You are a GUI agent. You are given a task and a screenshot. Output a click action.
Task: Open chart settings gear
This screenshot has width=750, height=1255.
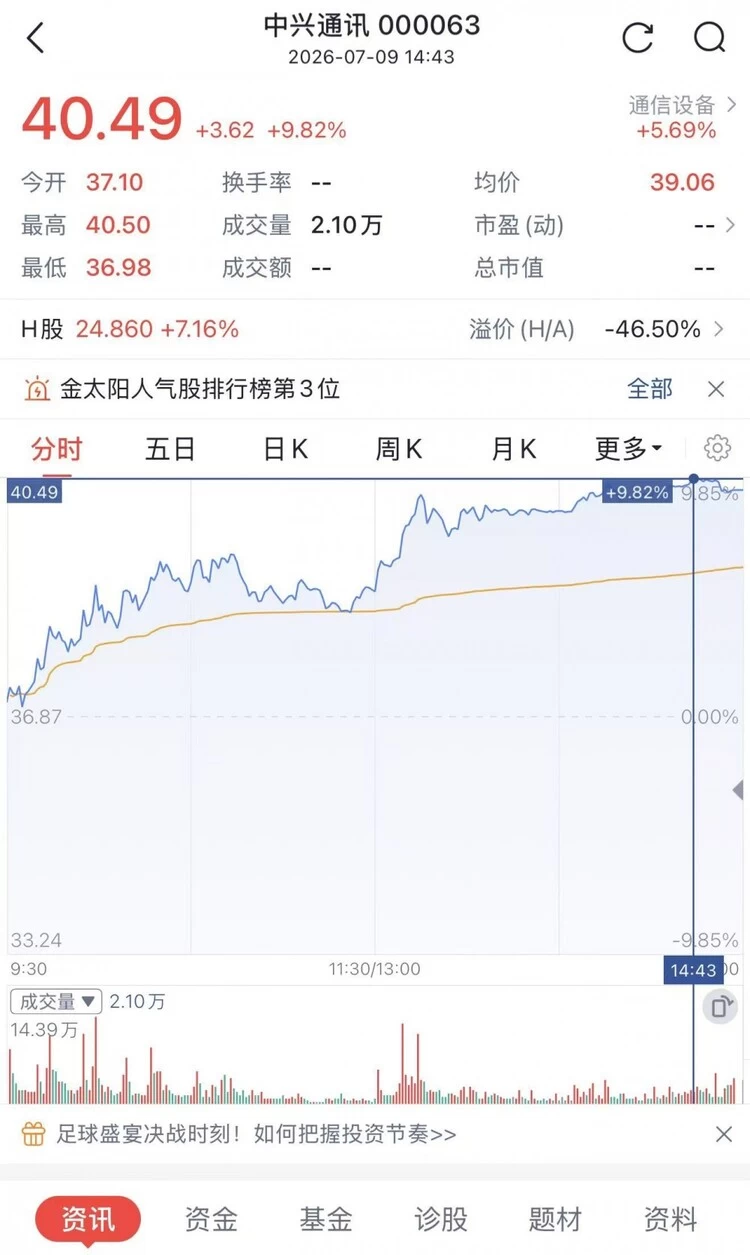click(717, 448)
